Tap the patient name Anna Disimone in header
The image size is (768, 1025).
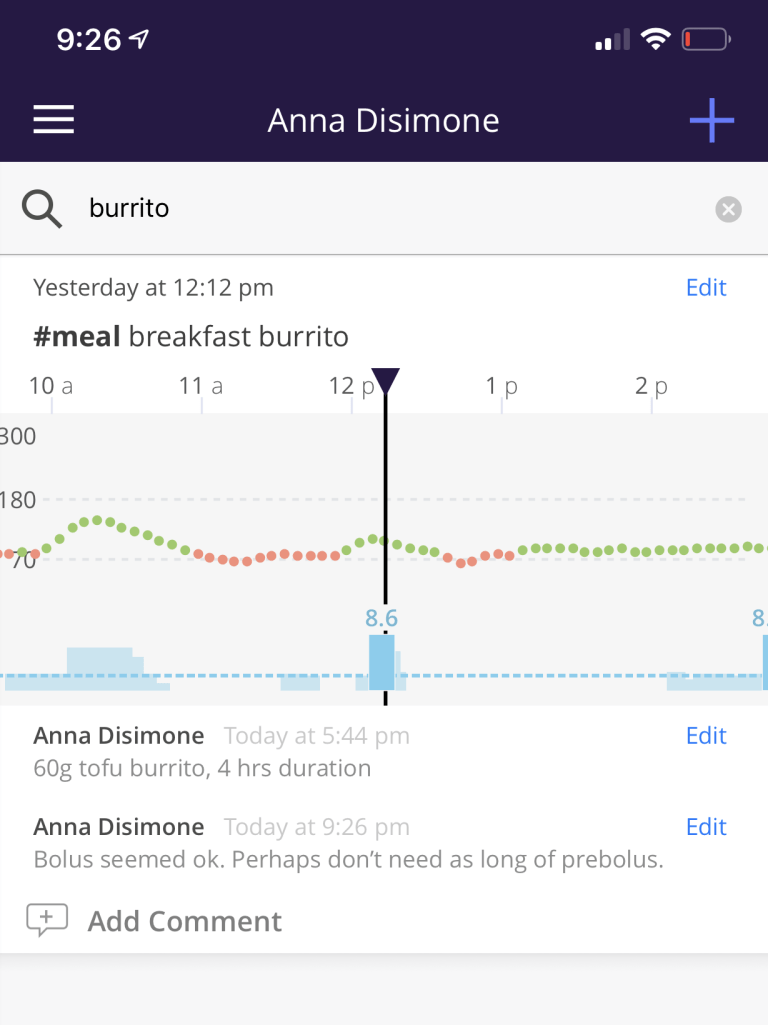pyautogui.click(x=383, y=119)
